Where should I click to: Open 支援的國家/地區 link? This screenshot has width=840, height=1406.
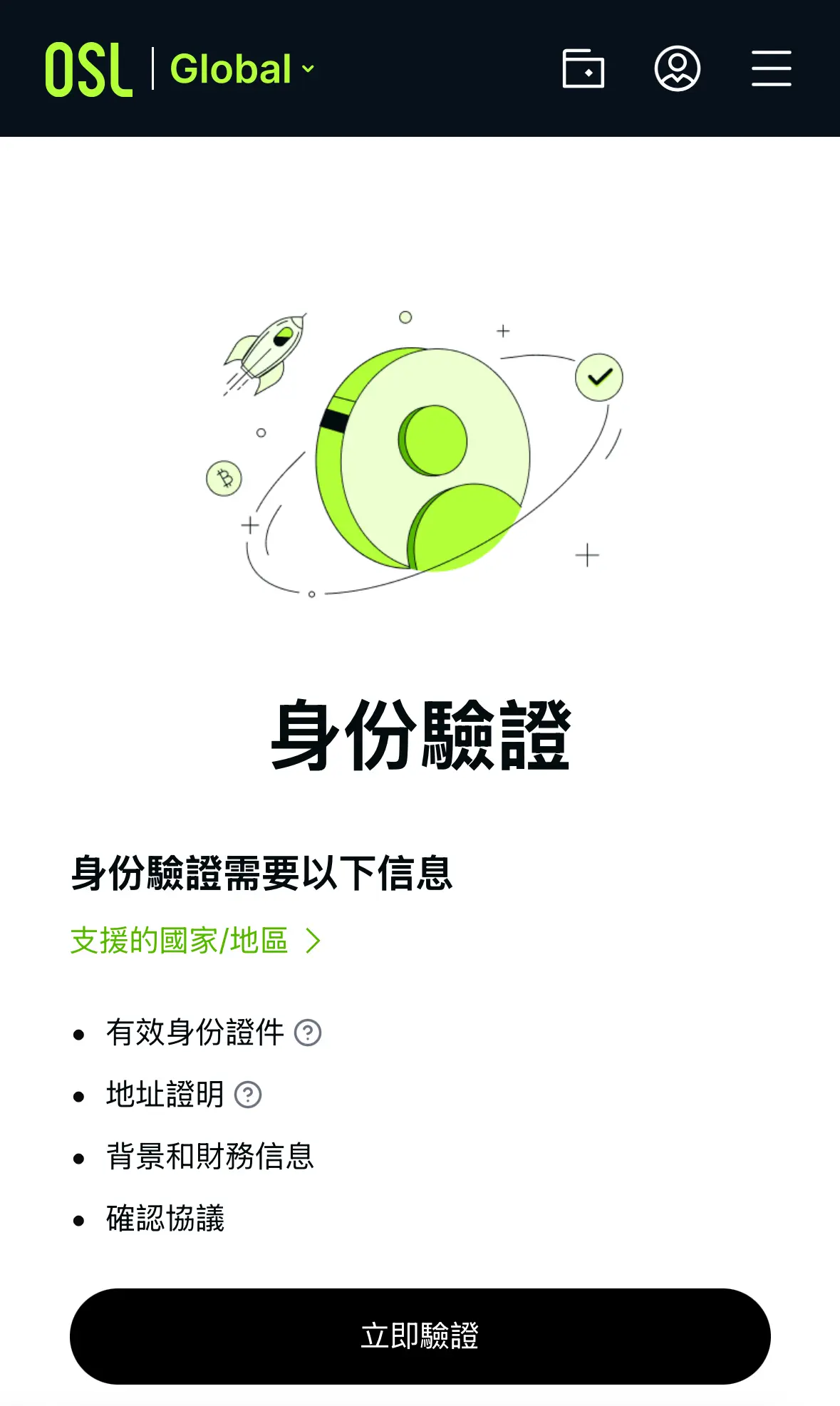pyautogui.click(x=195, y=941)
